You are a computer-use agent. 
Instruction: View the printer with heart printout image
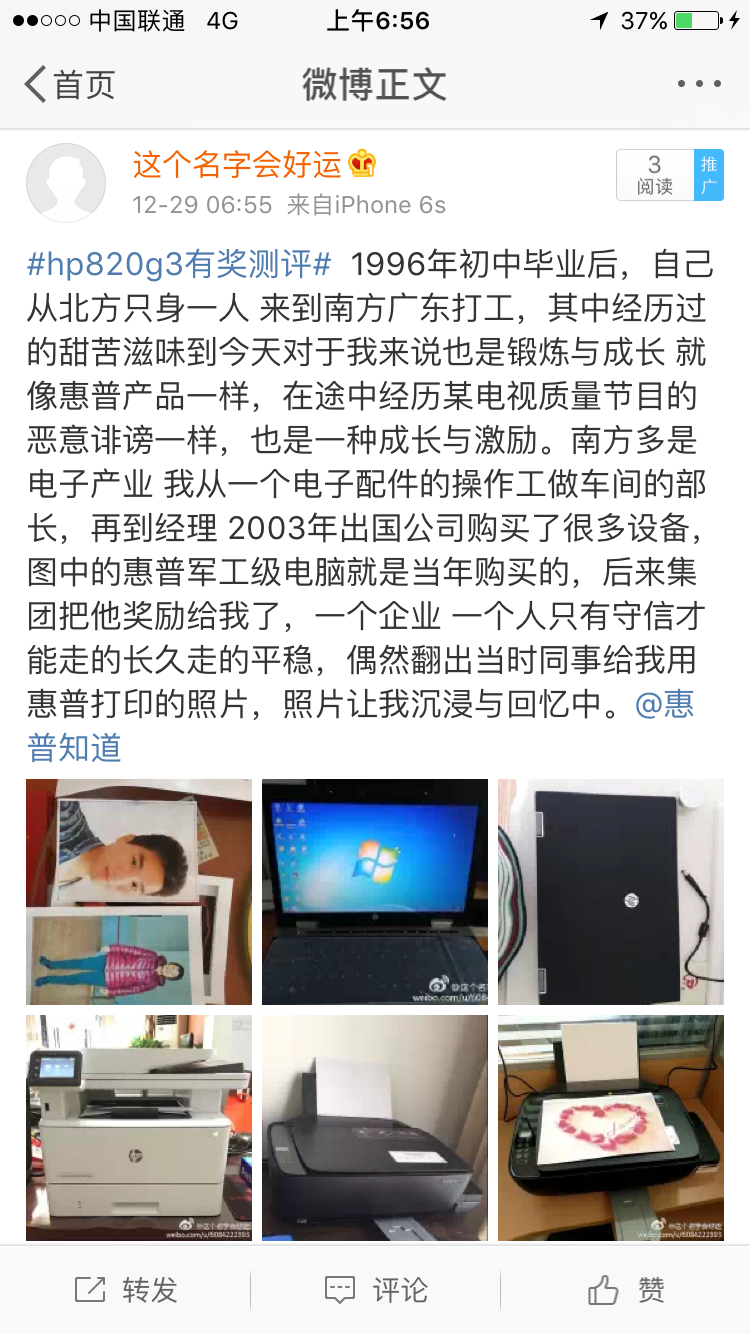point(610,1128)
